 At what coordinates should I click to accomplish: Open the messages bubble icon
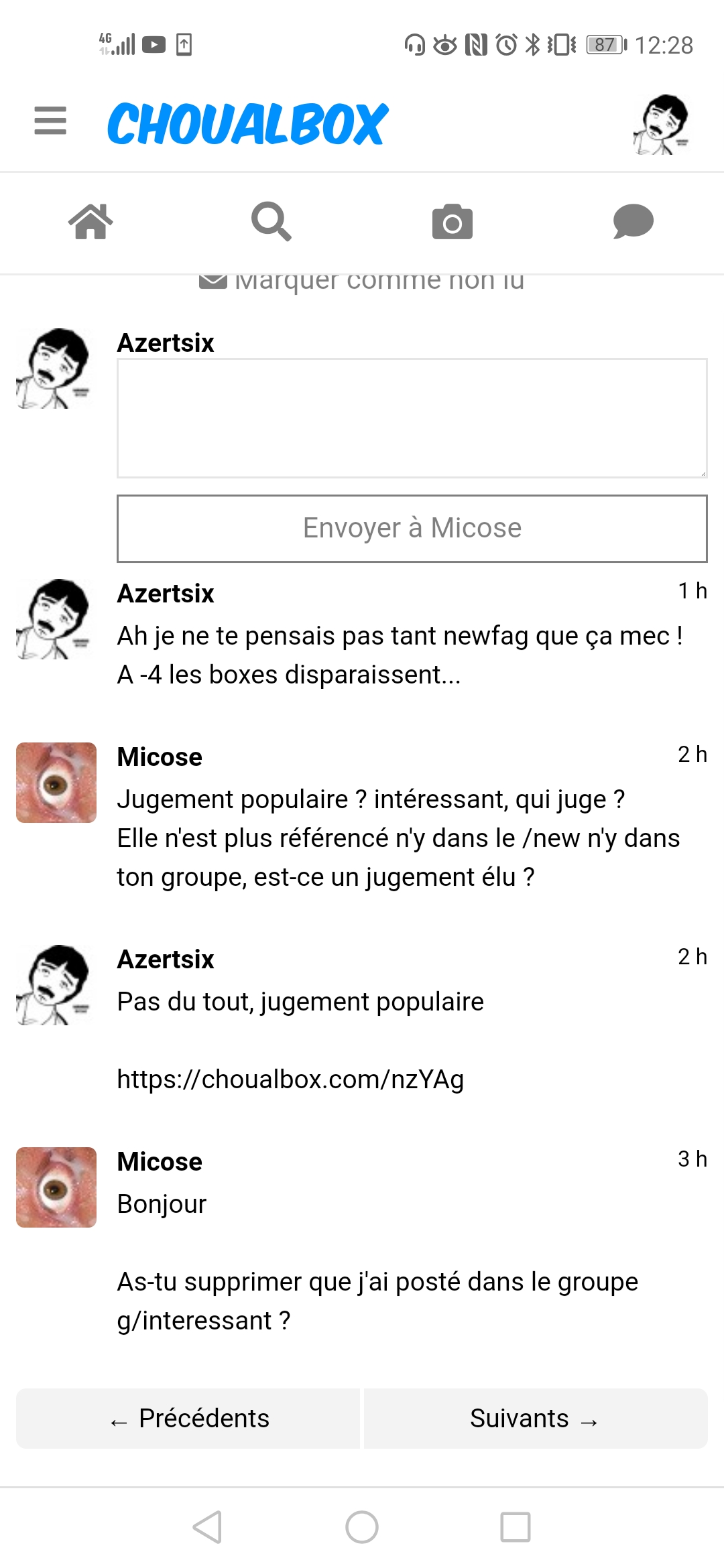pos(633,222)
